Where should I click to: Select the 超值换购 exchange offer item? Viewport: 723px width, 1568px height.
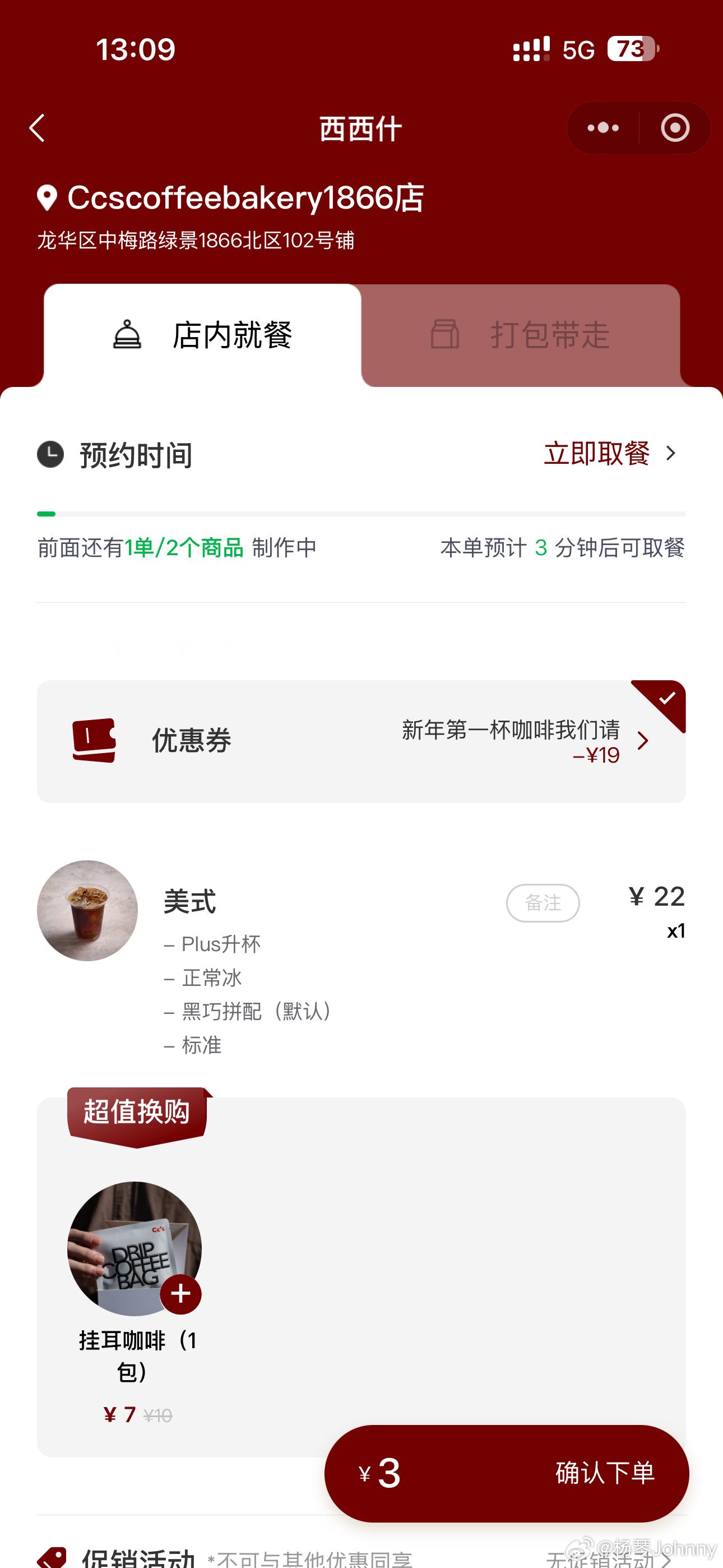[x=135, y=1251]
